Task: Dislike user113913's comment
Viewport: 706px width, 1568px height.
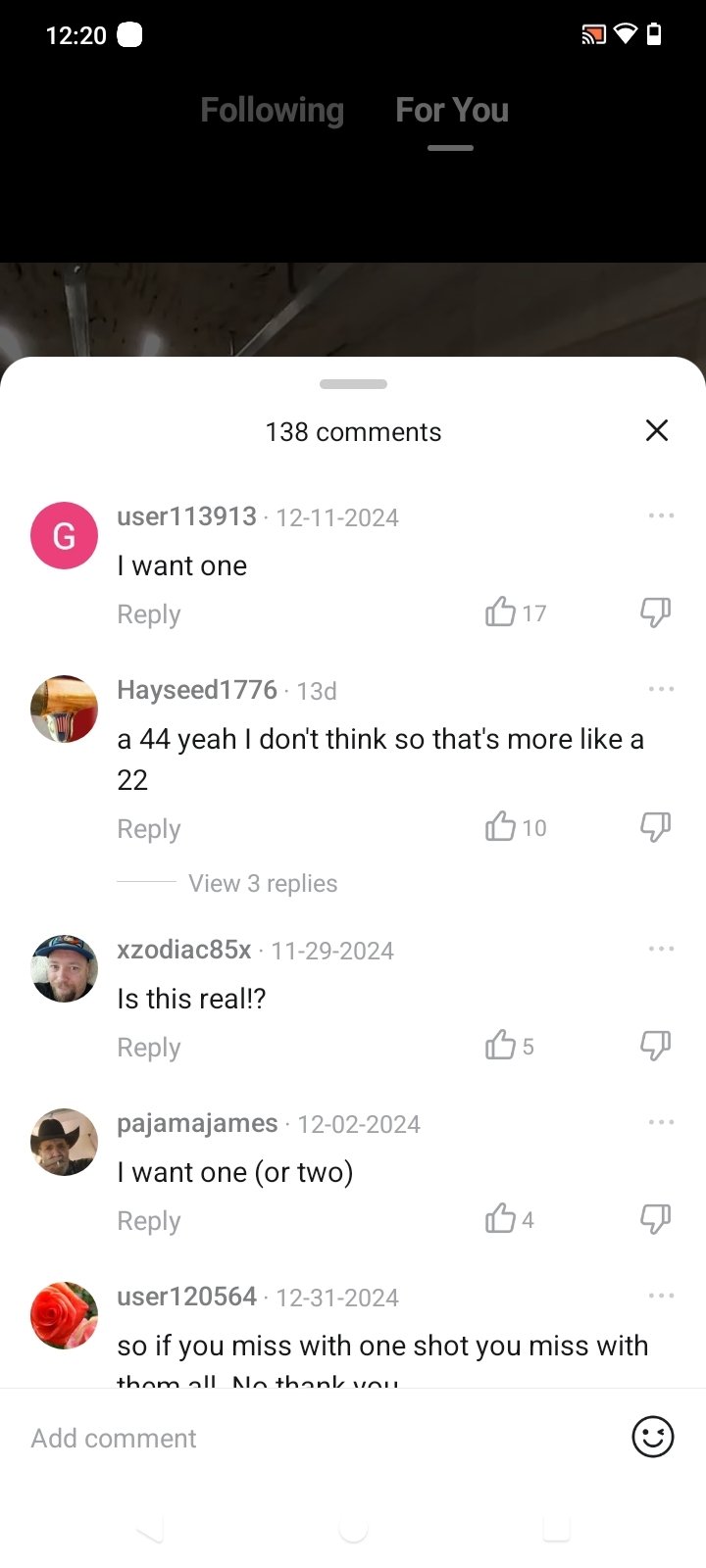Action: (x=655, y=612)
